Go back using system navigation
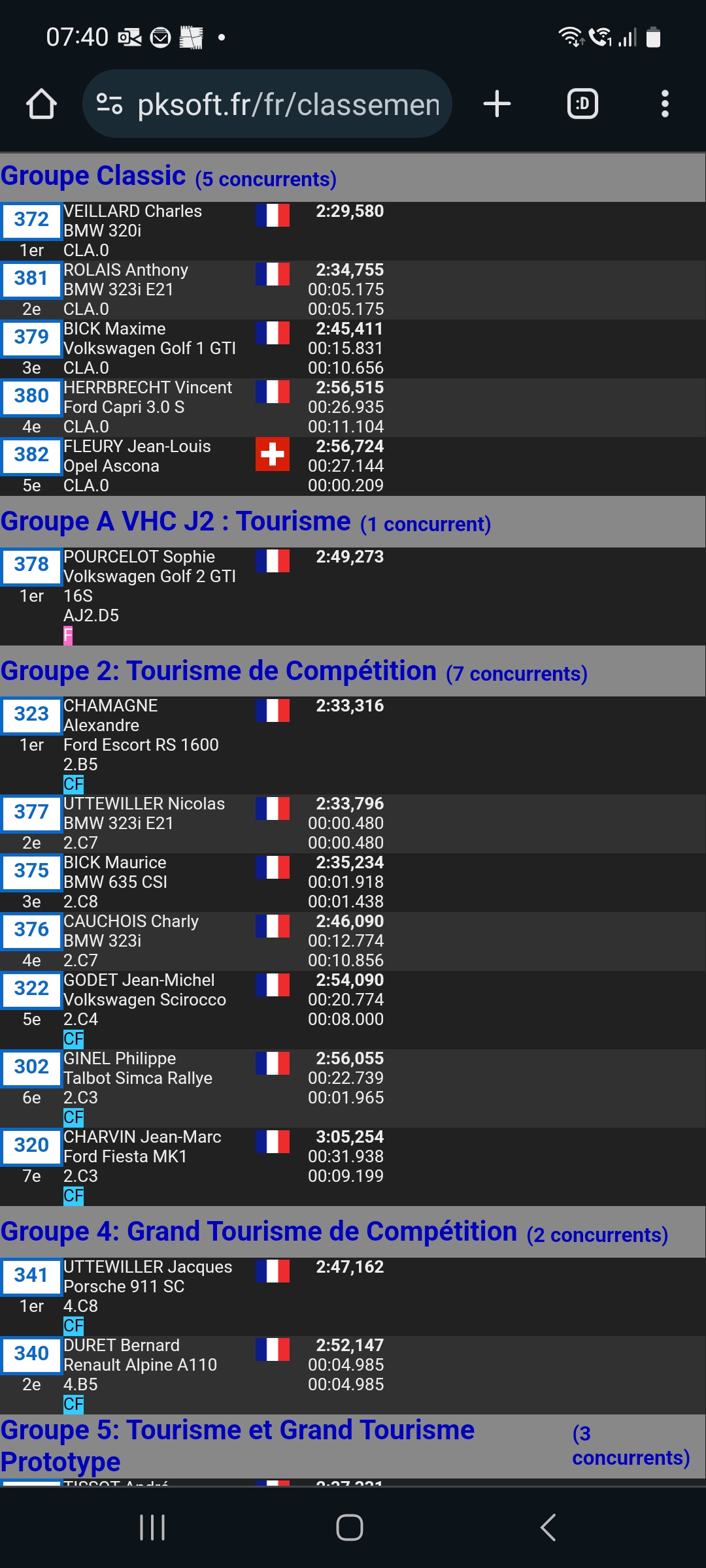 (548, 1527)
